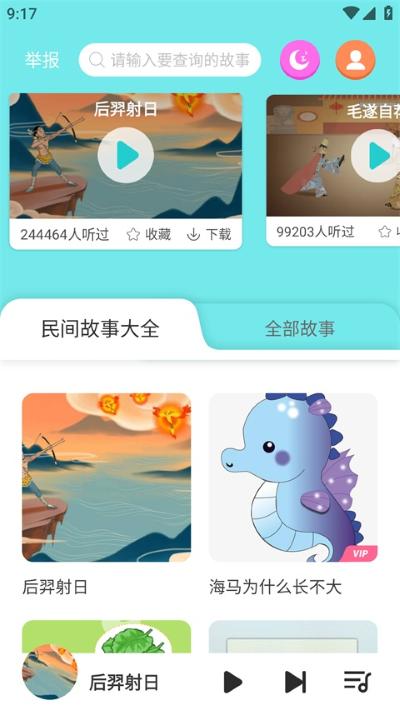Viewport: 400px width, 711px height.
Task: Open the sleep moon icon
Action: click(300, 60)
